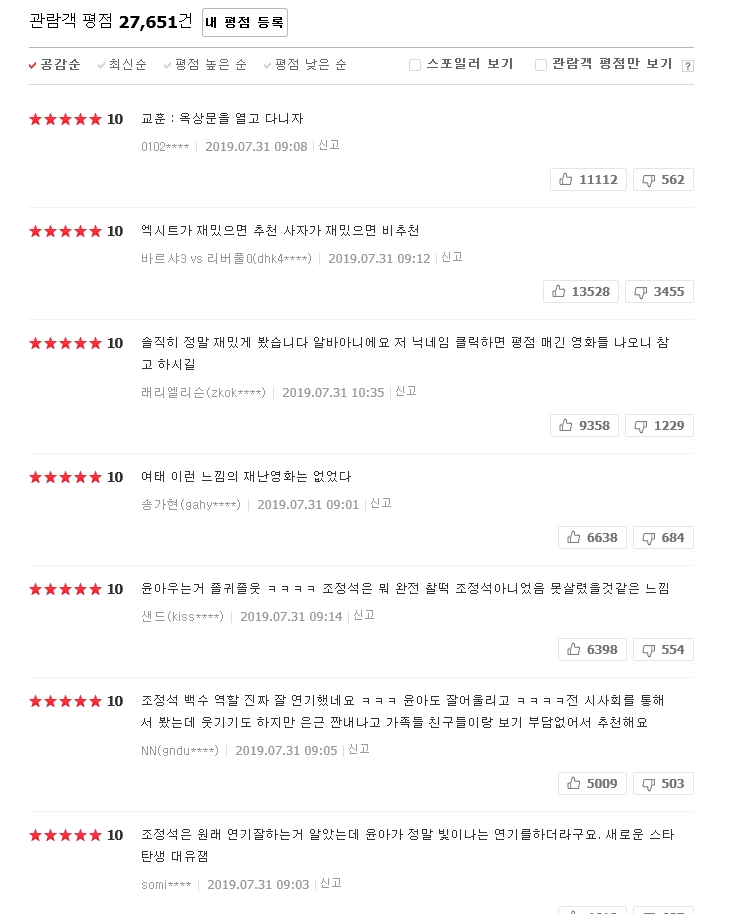
Task: Sort by 평점 낮은 순
Action: (310, 65)
